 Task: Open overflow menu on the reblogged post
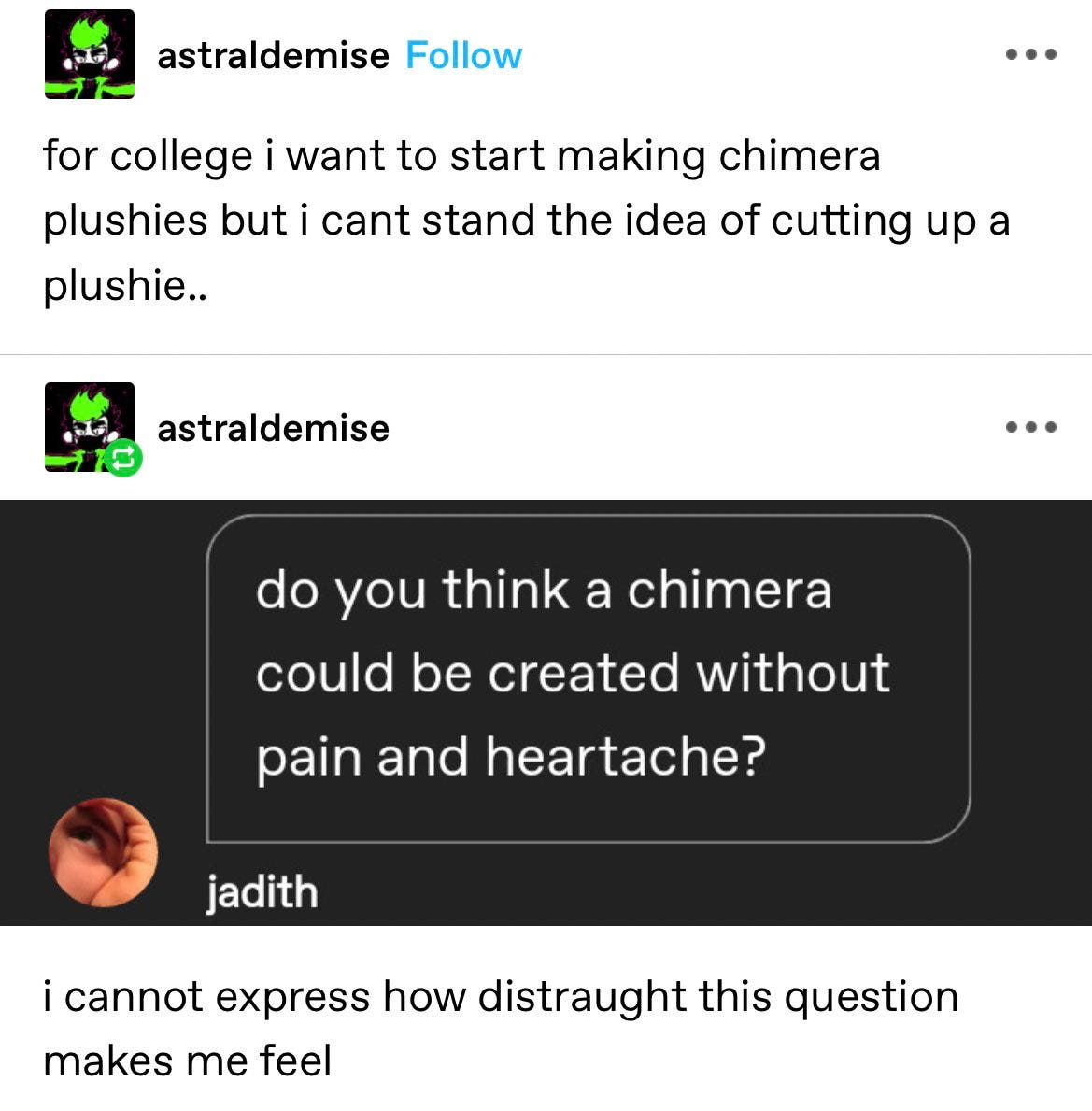(x=1030, y=428)
